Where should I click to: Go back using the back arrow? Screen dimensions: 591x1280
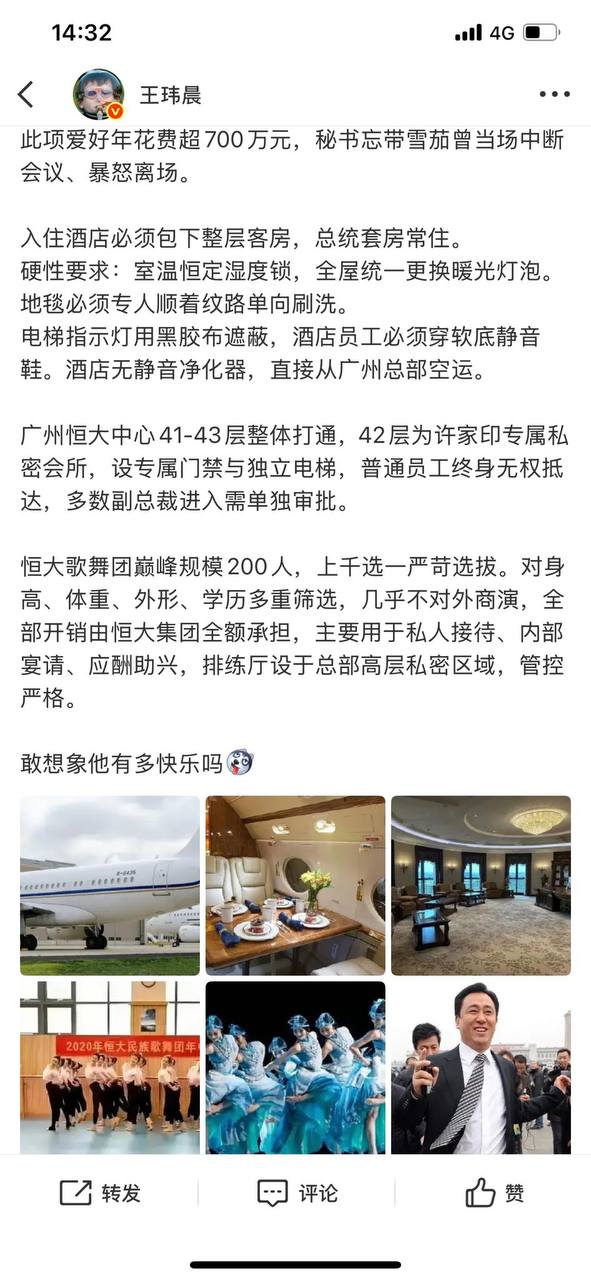pos(26,95)
